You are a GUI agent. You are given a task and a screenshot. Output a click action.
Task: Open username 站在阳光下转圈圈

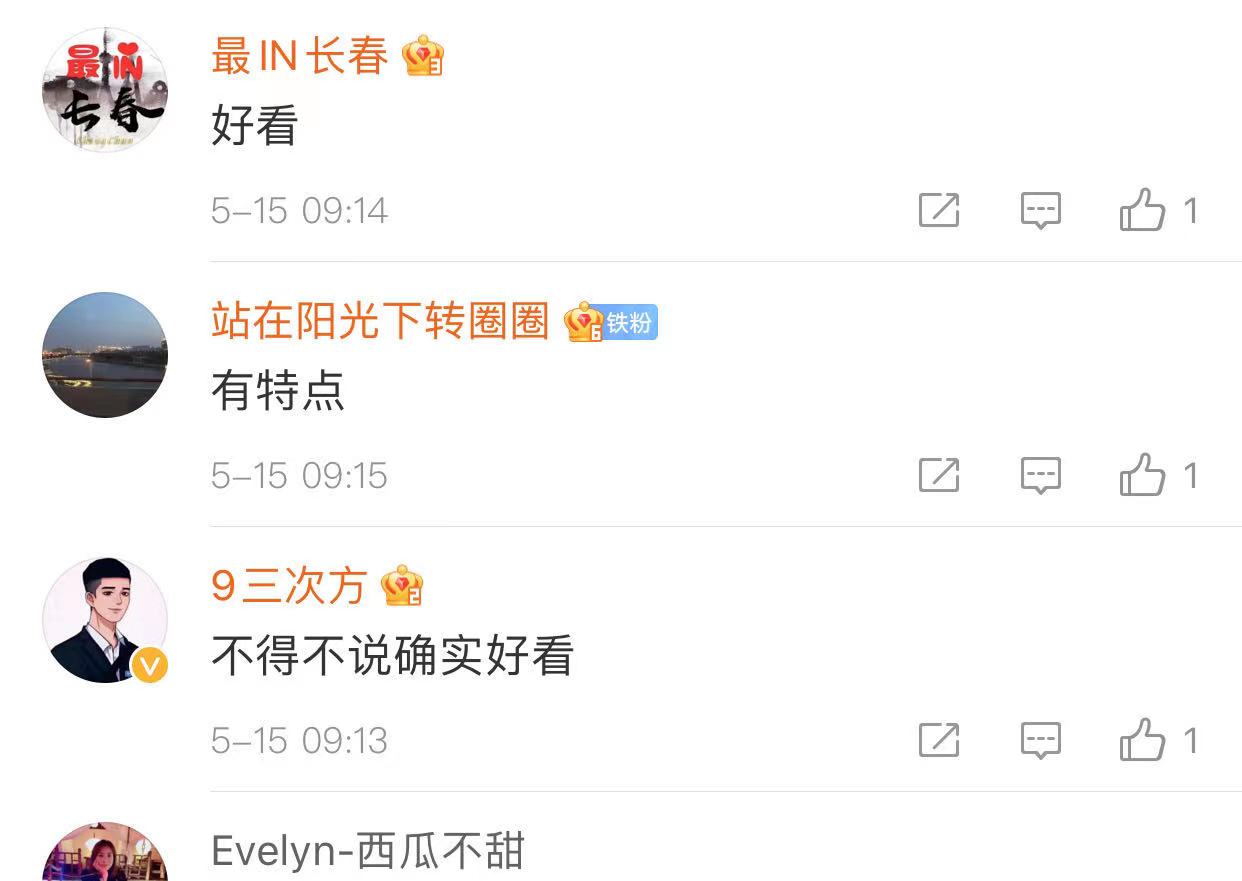pos(380,322)
